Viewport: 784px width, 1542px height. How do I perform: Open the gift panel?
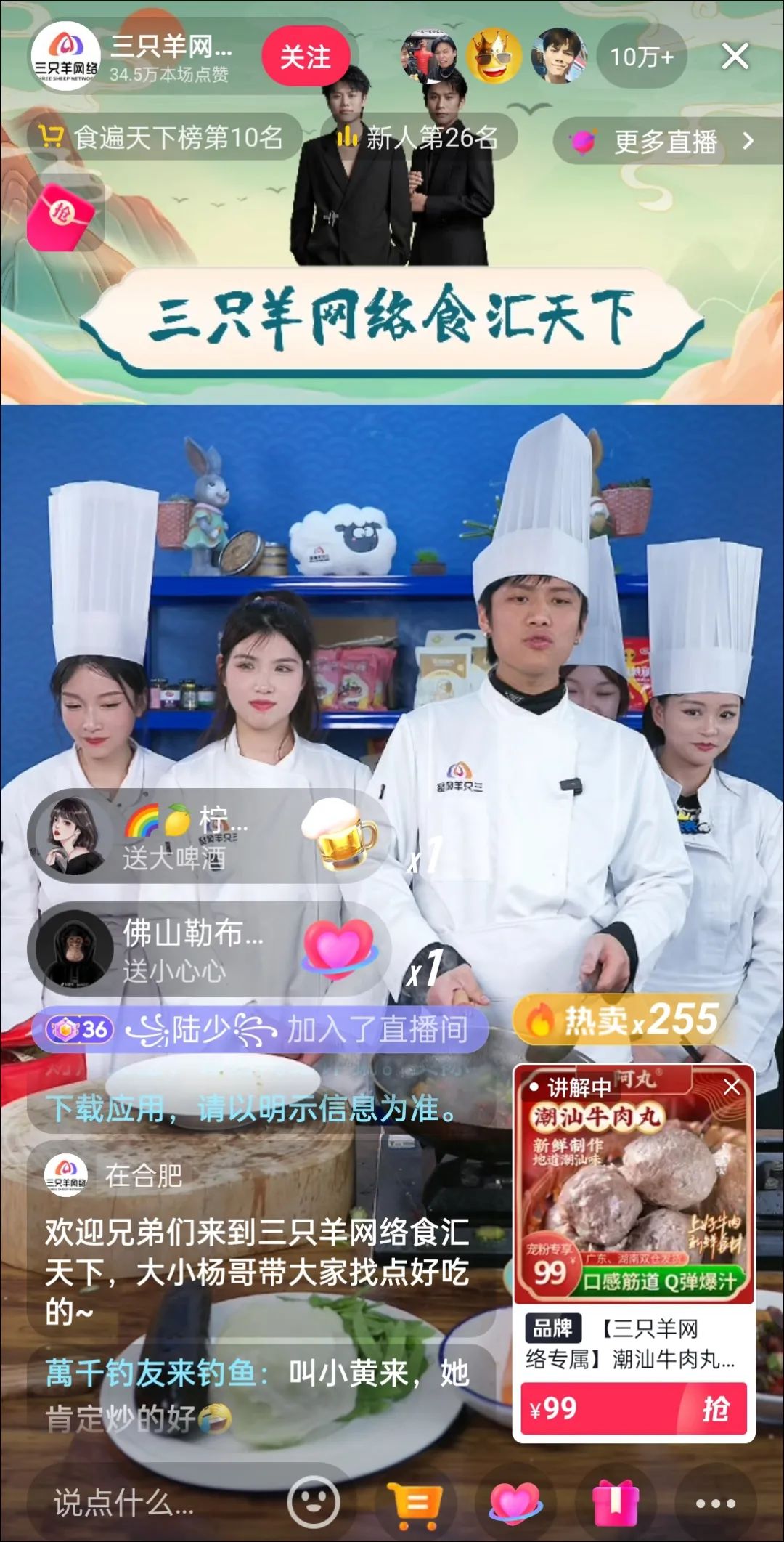click(x=616, y=1503)
